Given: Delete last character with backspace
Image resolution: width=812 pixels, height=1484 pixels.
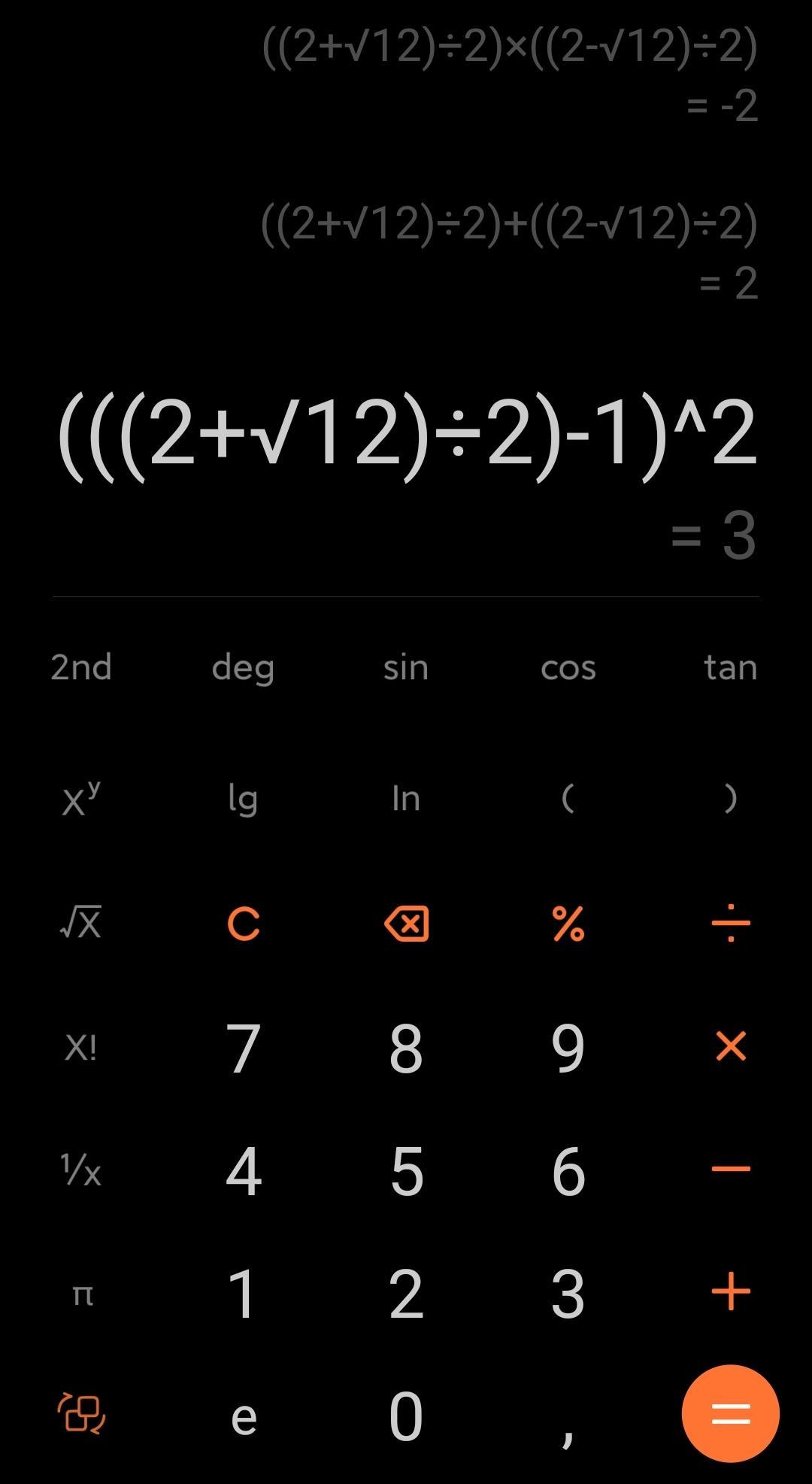Looking at the screenshot, I should [406, 923].
